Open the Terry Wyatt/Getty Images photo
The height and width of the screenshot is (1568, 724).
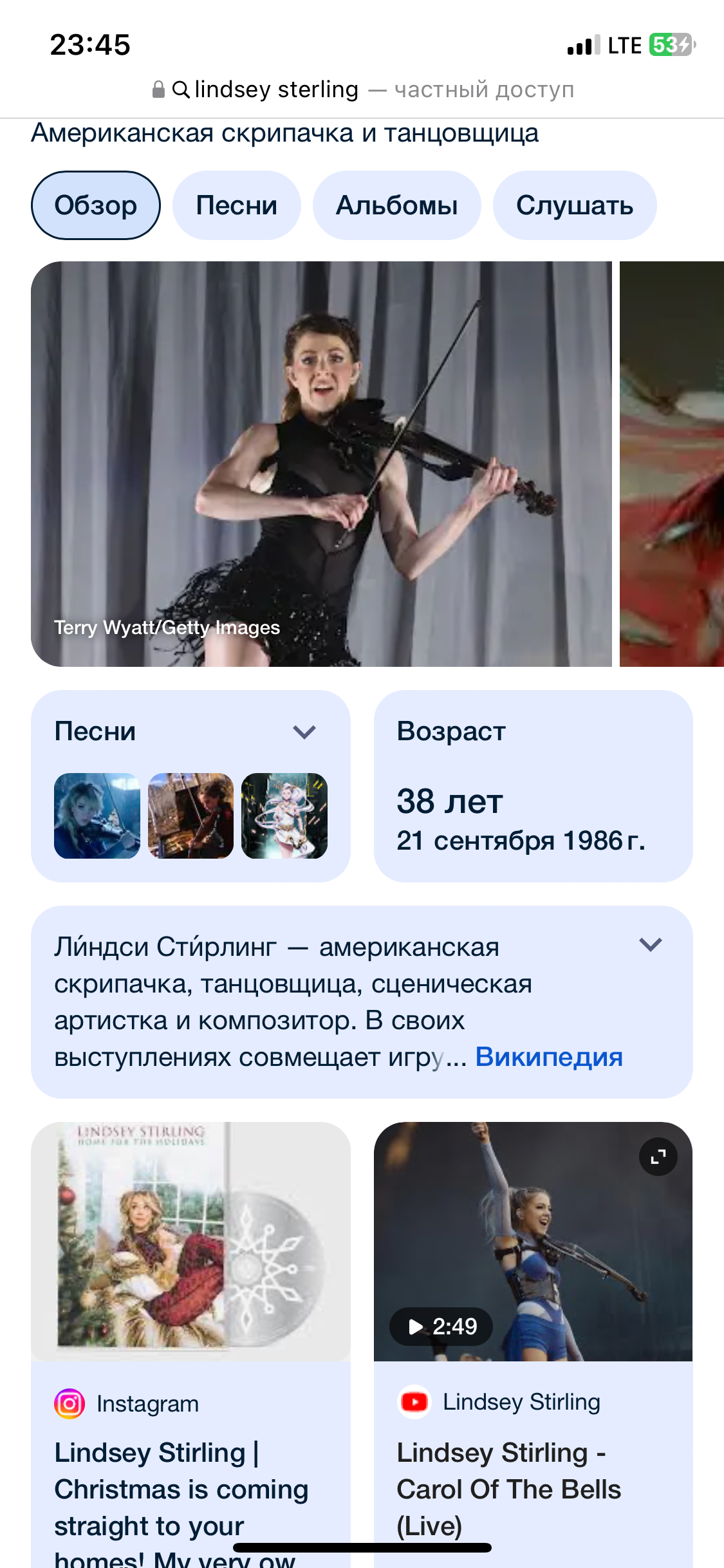click(321, 463)
